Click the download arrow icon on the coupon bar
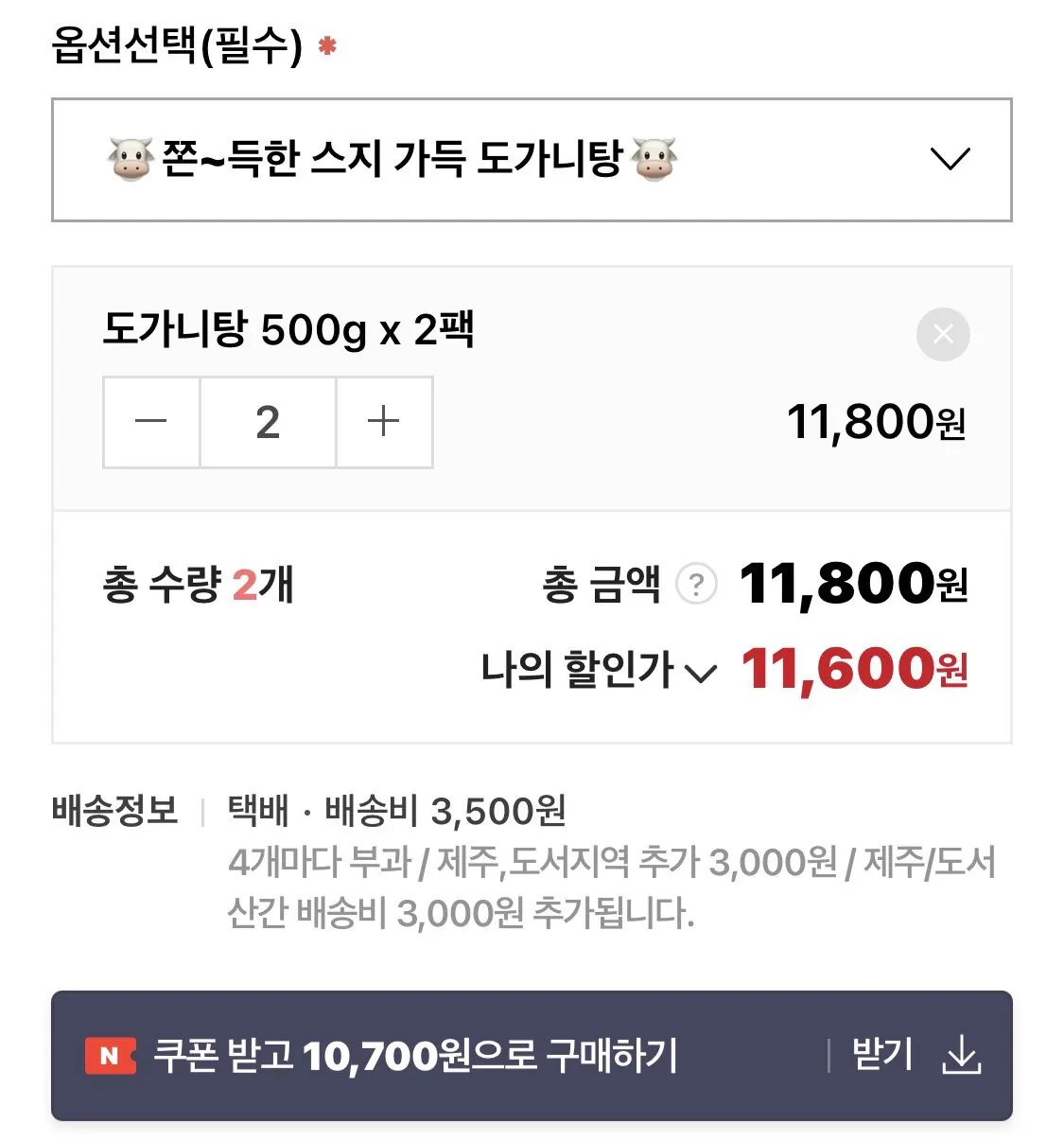The image size is (1064, 1141). click(964, 1052)
